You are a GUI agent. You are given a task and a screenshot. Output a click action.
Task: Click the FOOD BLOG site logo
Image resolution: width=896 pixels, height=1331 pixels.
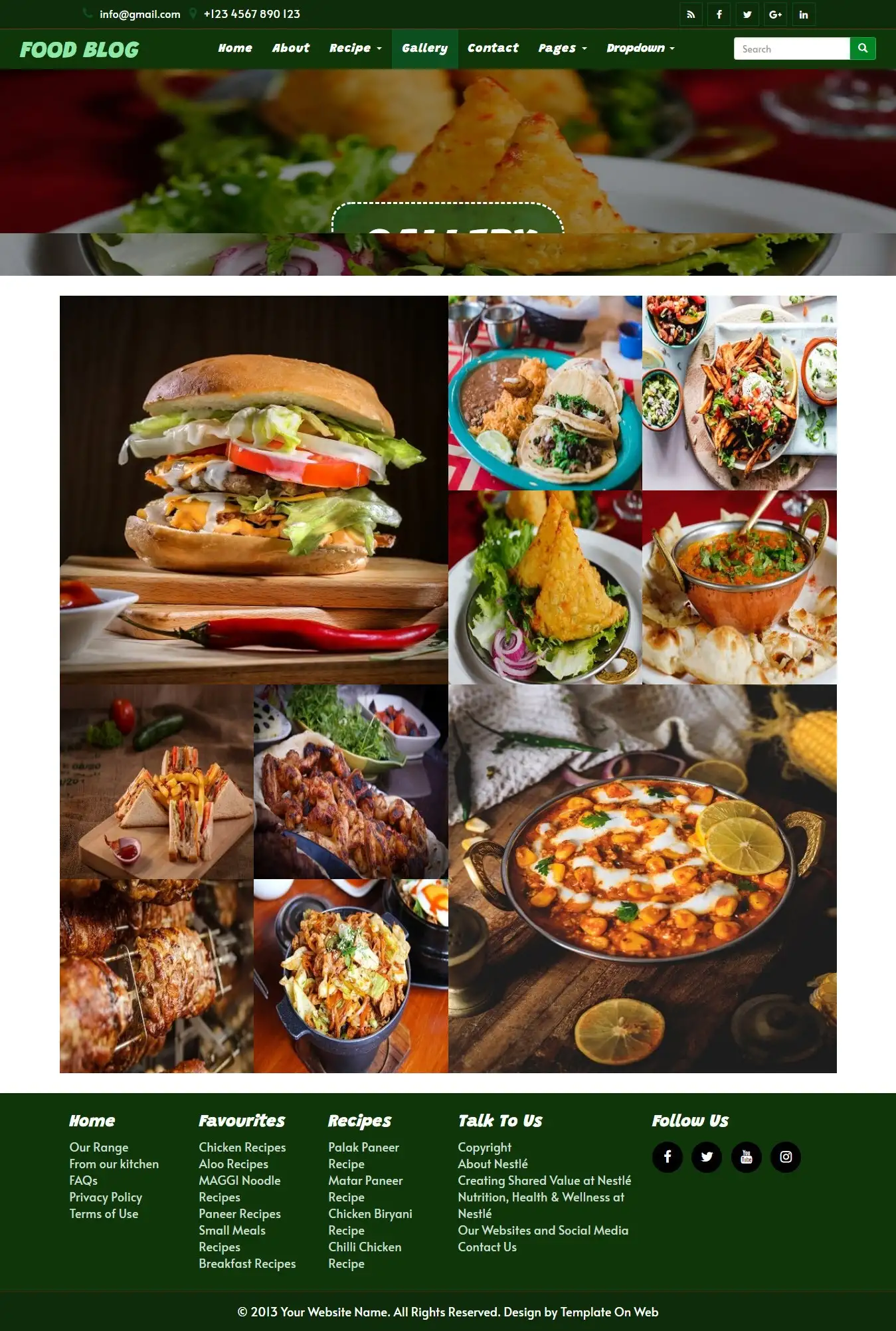(79, 49)
